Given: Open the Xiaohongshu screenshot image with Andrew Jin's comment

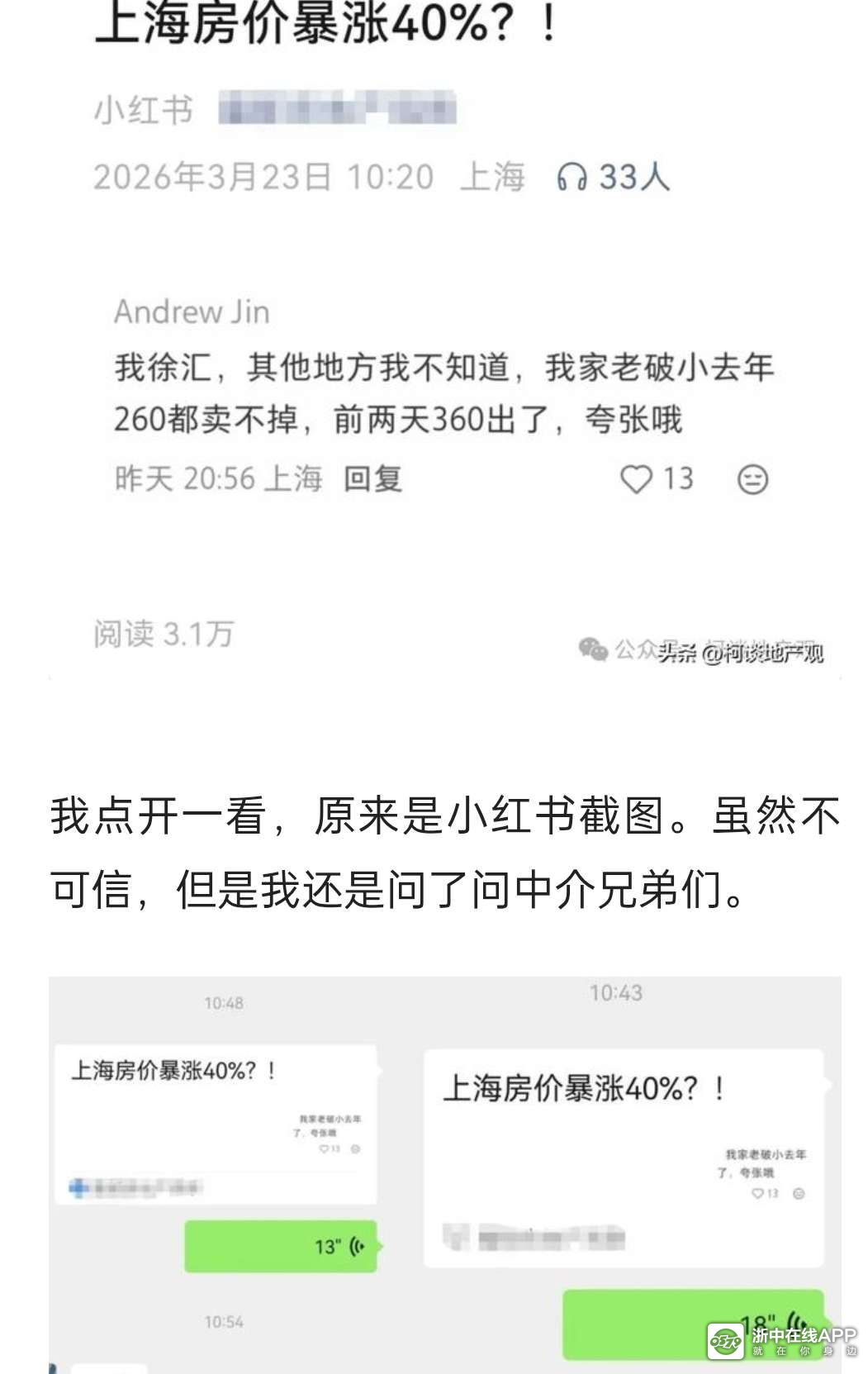Looking at the screenshot, I should pos(444,347).
